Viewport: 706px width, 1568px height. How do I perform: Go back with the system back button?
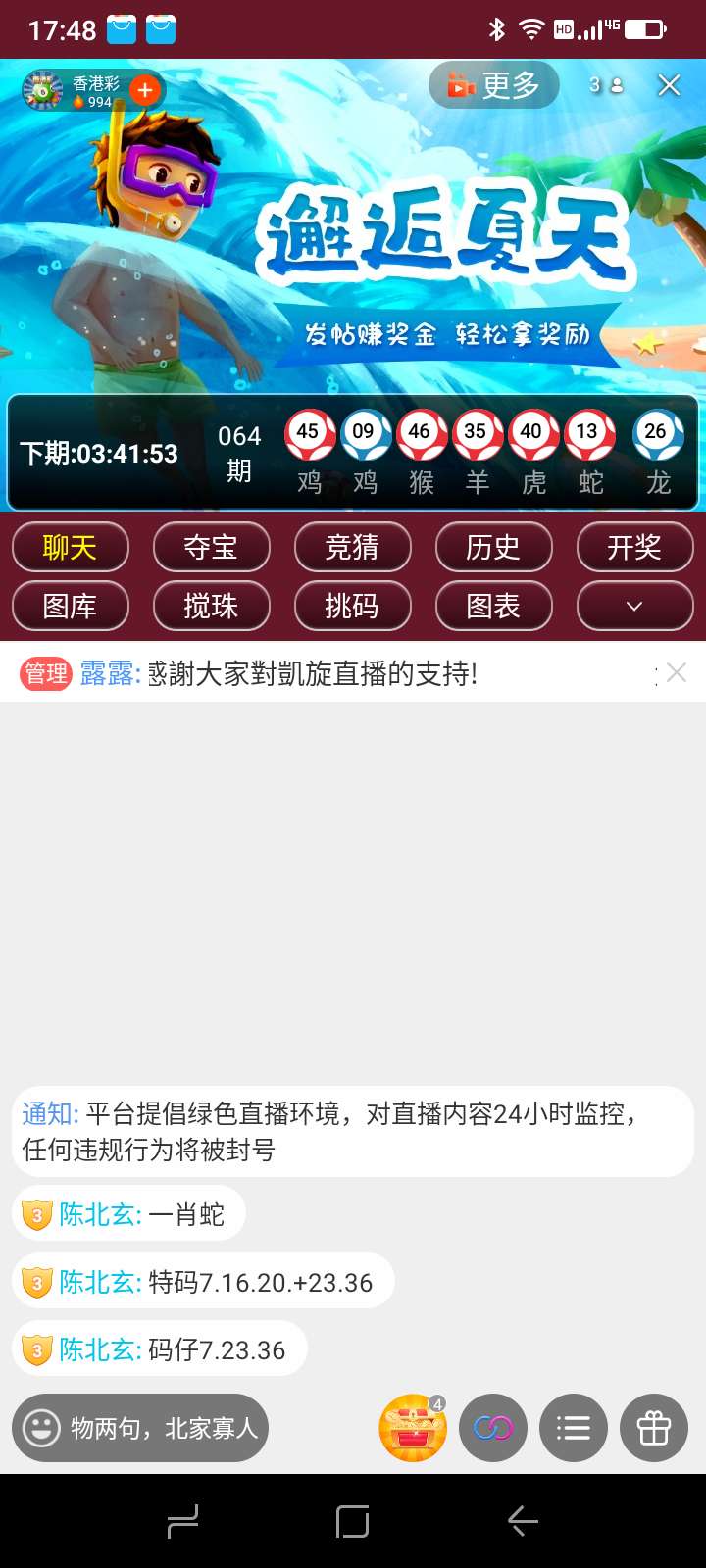click(523, 1521)
